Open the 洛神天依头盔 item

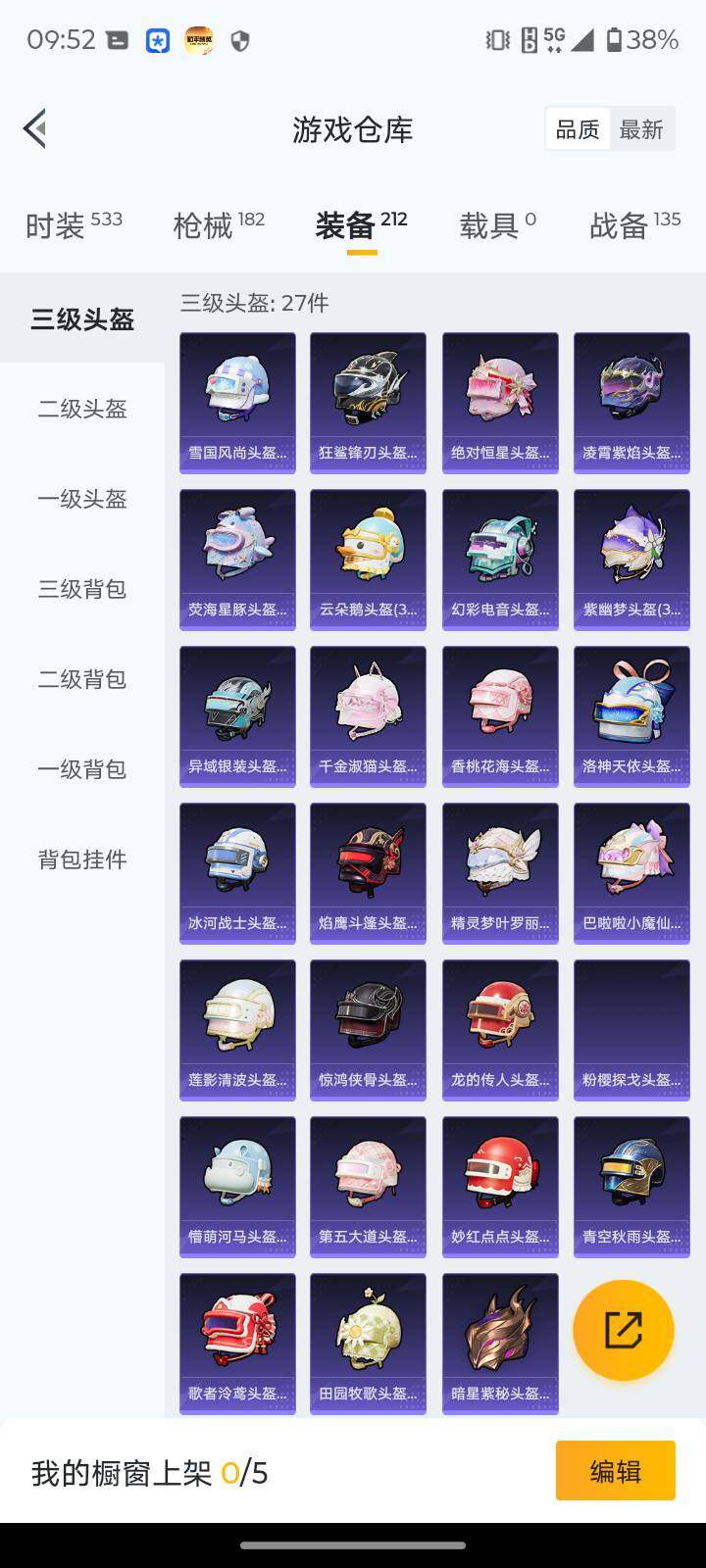click(631, 716)
